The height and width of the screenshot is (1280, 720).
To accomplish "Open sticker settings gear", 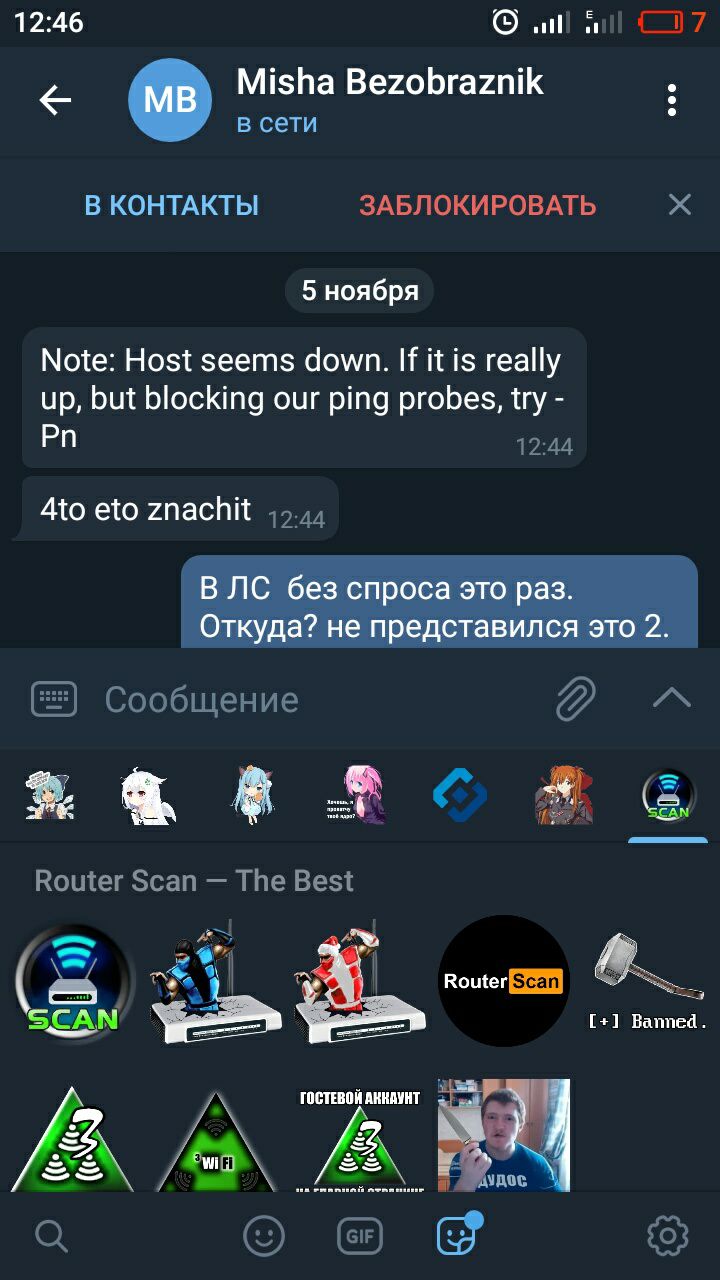I will point(668,1237).
